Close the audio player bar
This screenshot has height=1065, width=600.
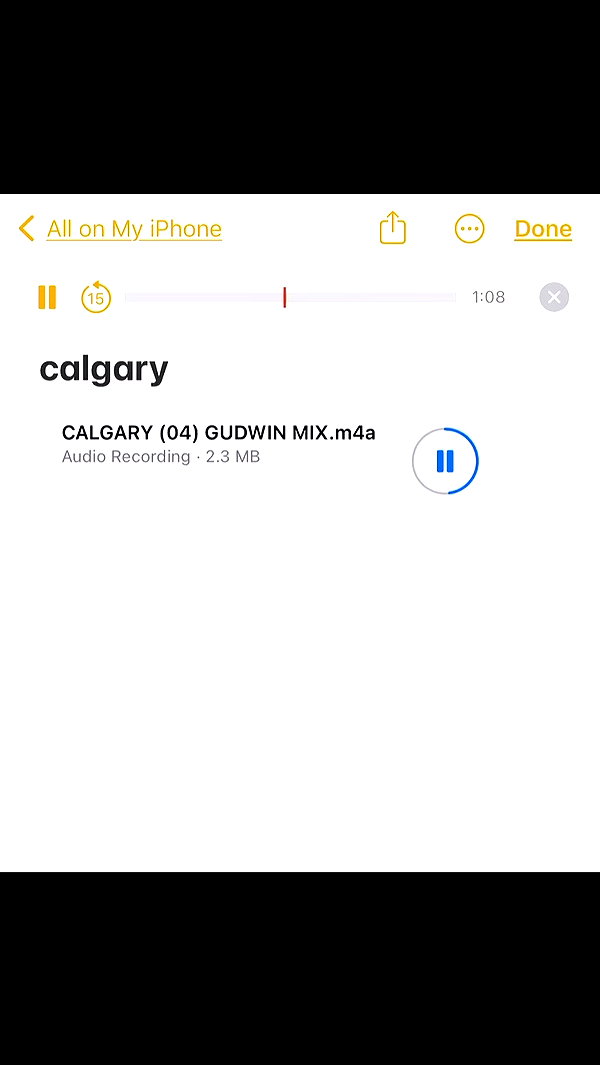click(x=554, y=297)
